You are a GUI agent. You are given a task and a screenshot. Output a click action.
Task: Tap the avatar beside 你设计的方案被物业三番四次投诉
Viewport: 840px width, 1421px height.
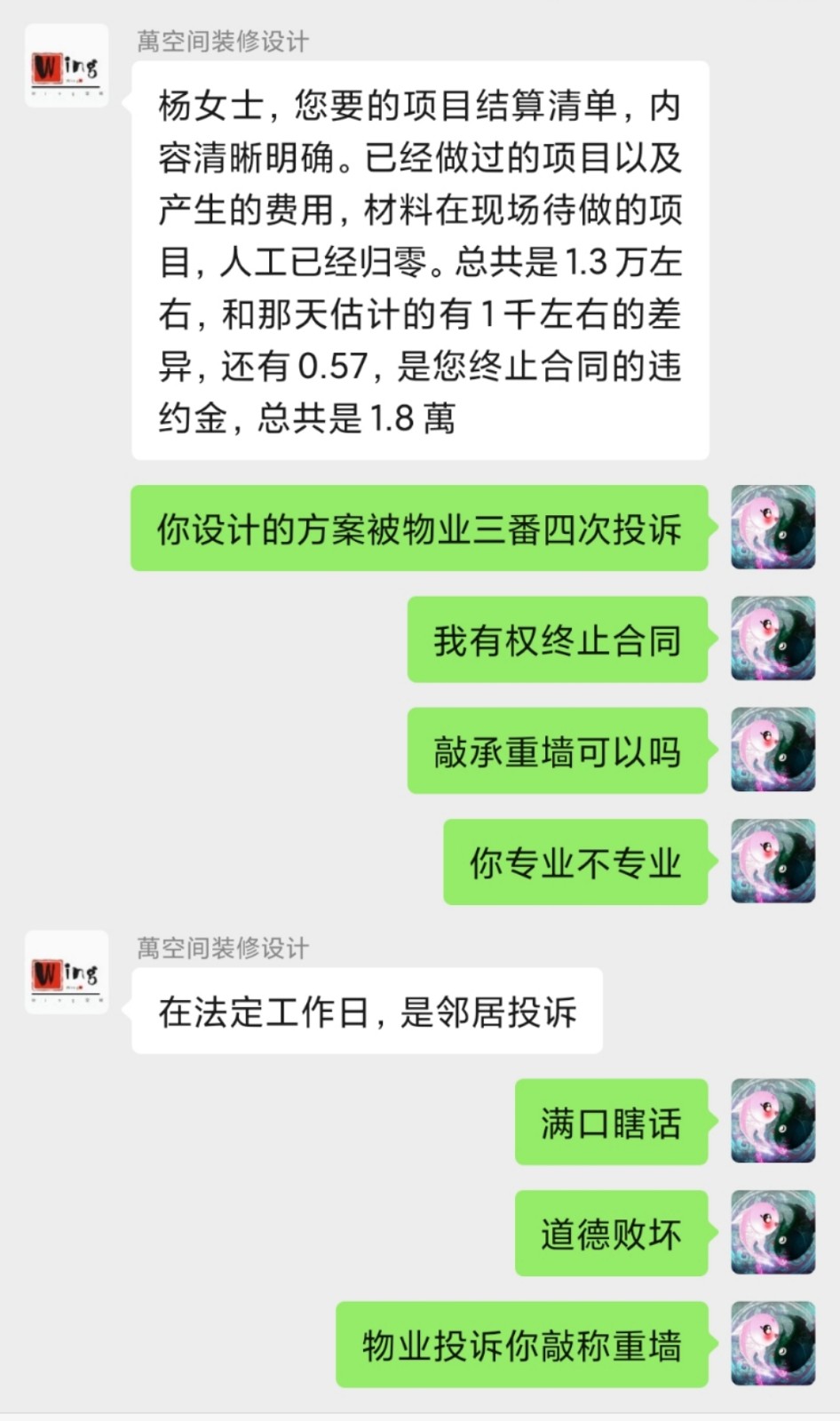pyautogui.click(x=773, y=528)
